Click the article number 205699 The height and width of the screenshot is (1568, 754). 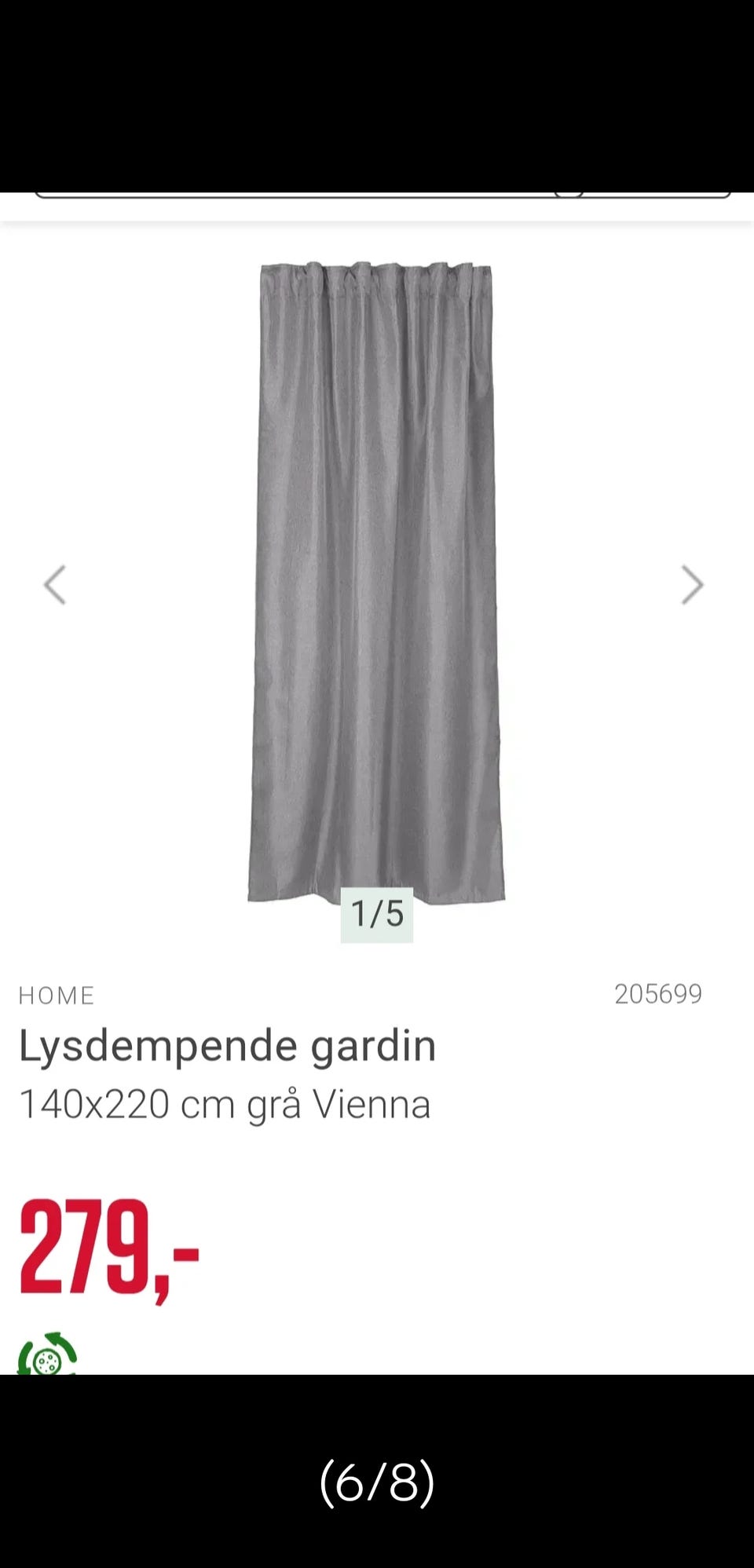click(x=659, y=994)
